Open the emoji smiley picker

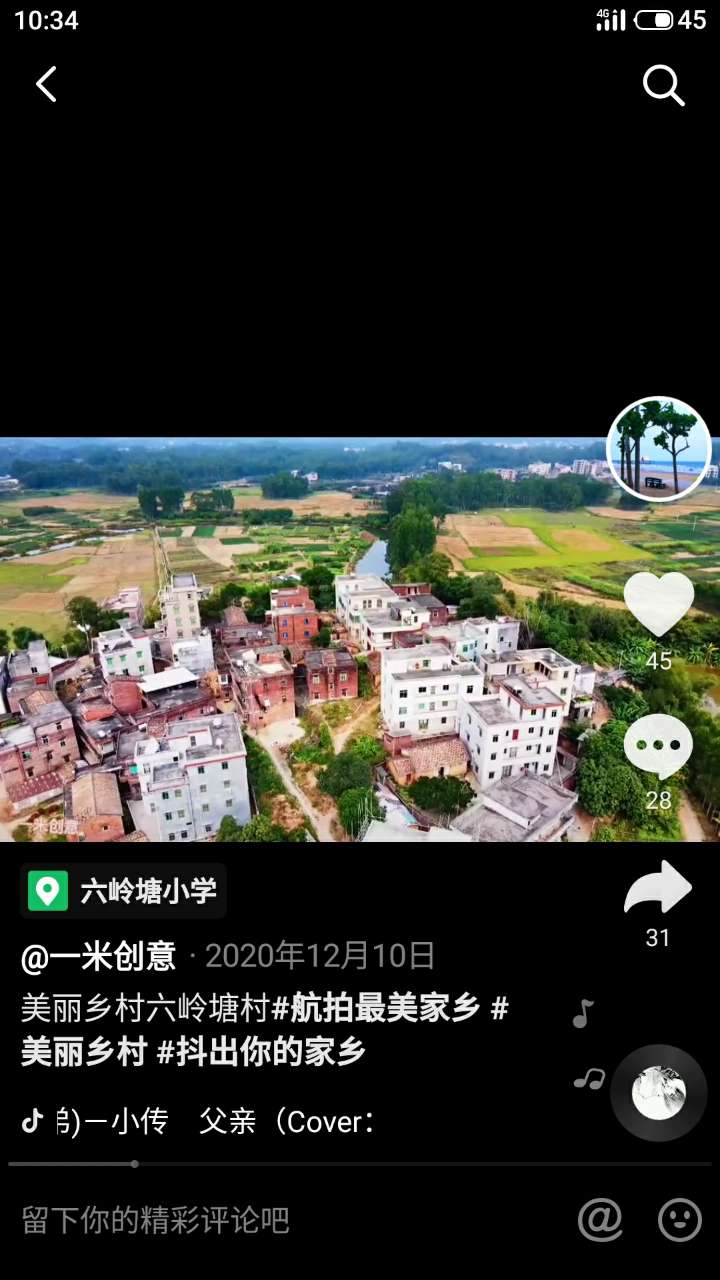(x=680, y=1220)
